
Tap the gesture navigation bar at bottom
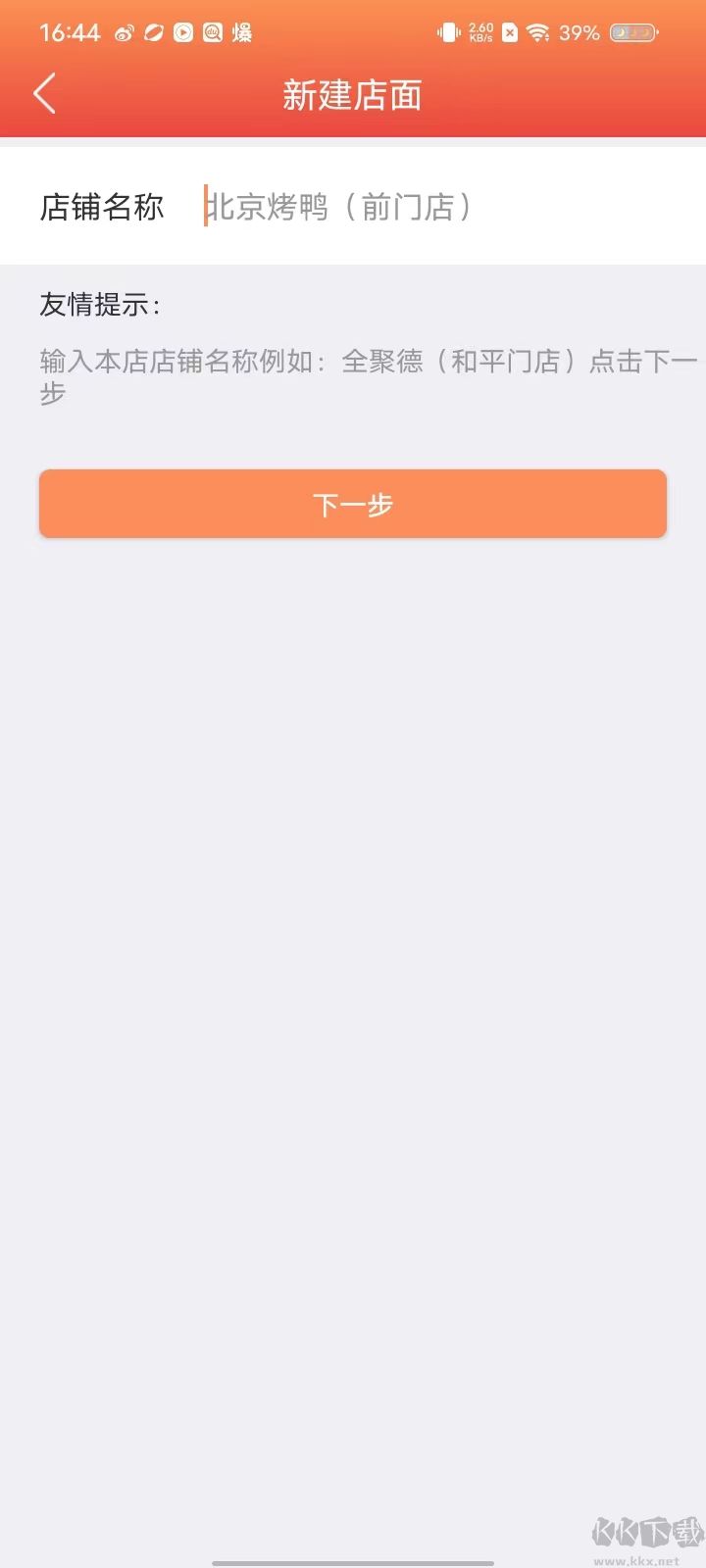click(x=353, y=1561)
